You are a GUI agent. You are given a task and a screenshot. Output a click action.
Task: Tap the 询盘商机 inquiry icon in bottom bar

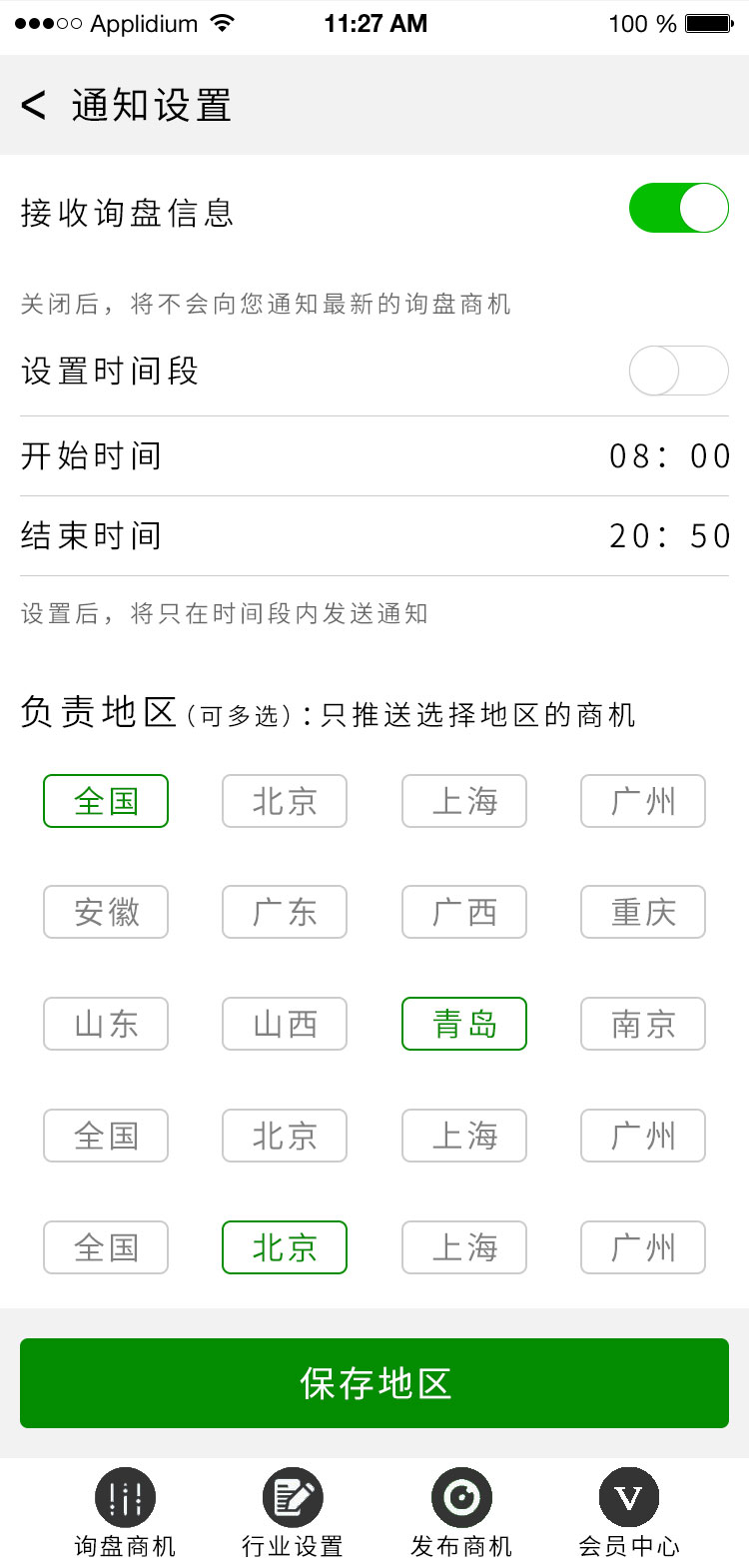pyautogui.click(x=125, y=1495)
